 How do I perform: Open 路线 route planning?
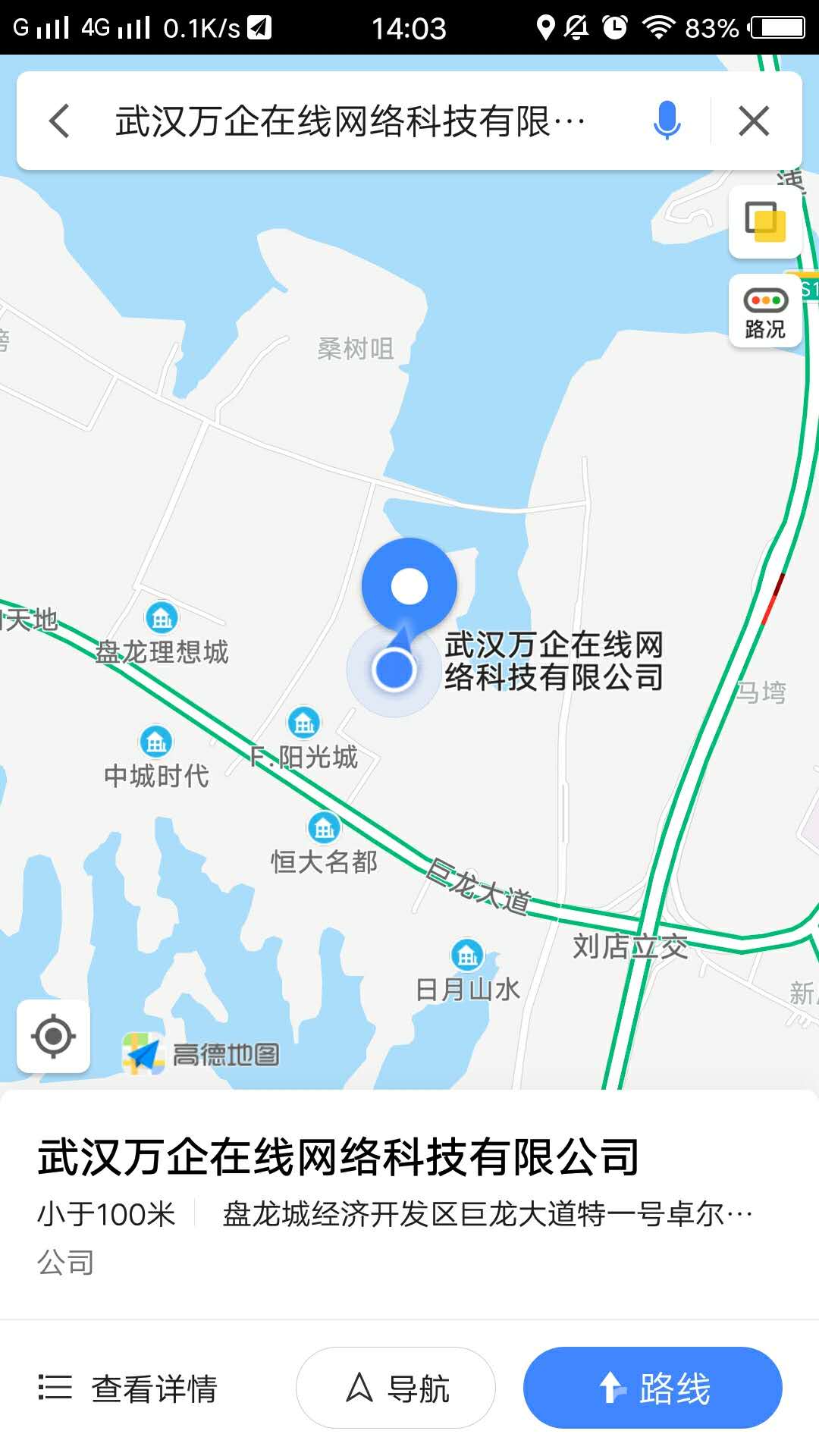pos(652,1389)
